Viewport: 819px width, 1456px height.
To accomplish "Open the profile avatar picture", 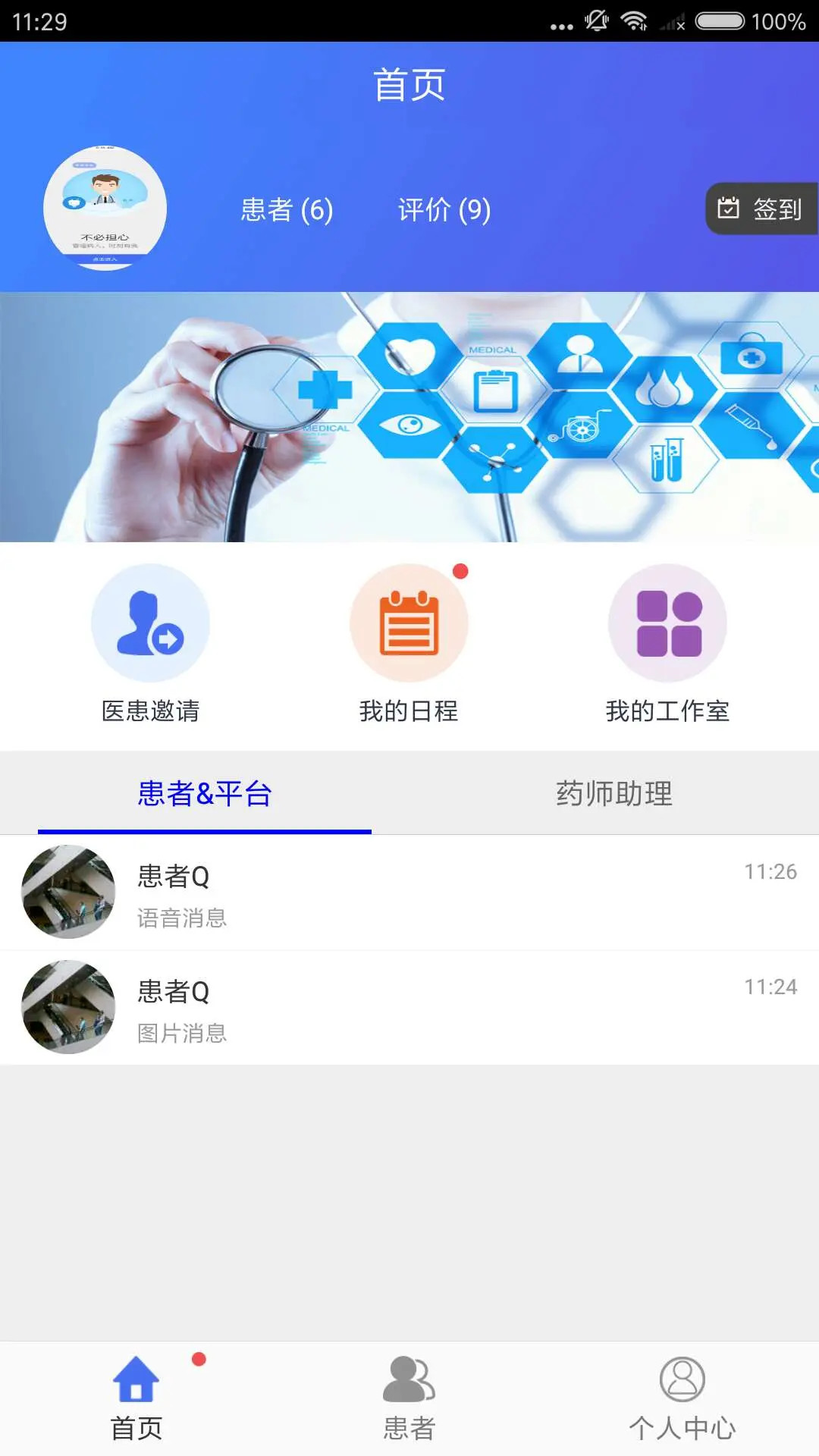I will tap(105, 209).
